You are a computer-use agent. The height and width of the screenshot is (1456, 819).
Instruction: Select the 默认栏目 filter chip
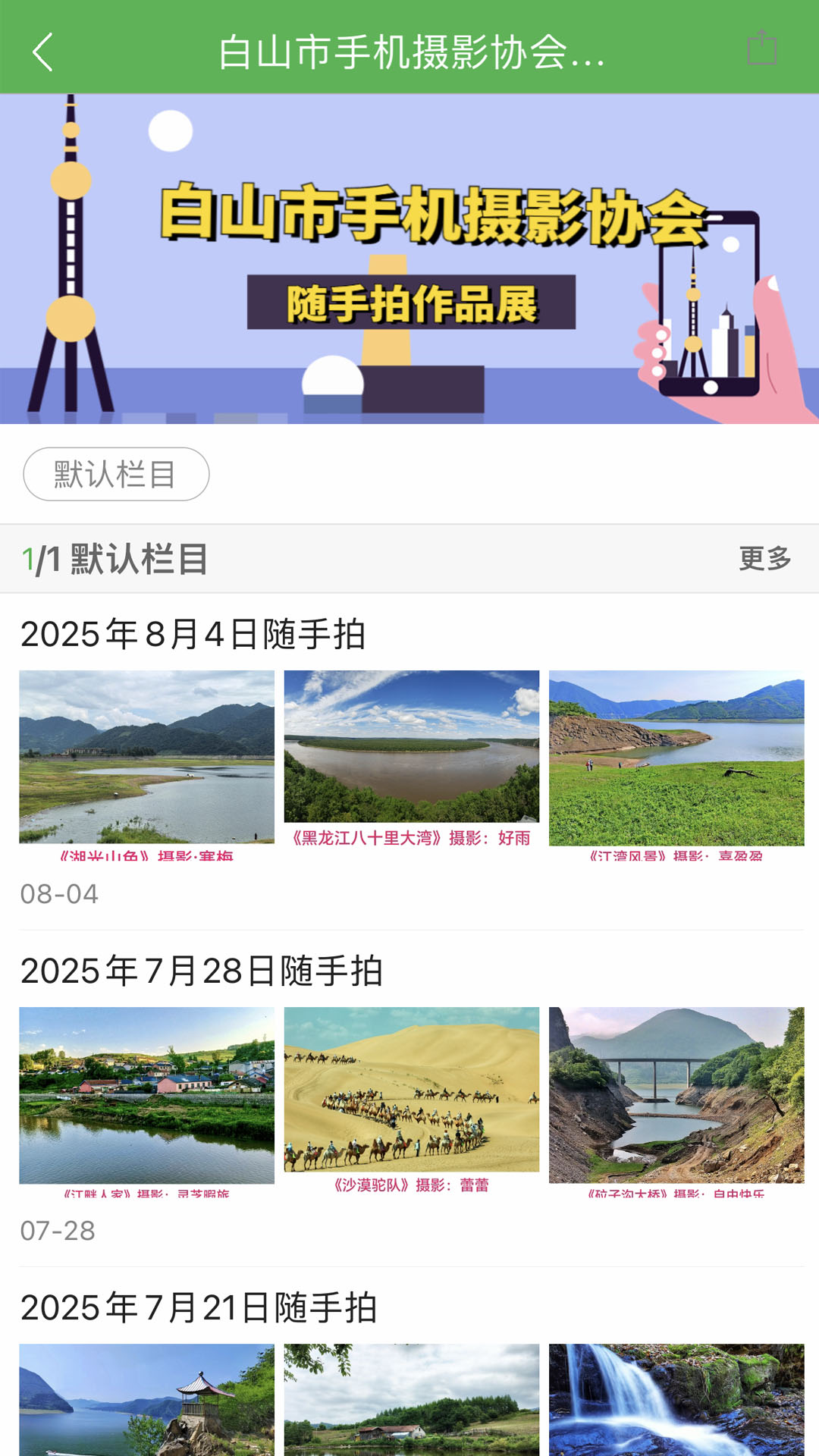pyautogui.click(x=116, y=472)
